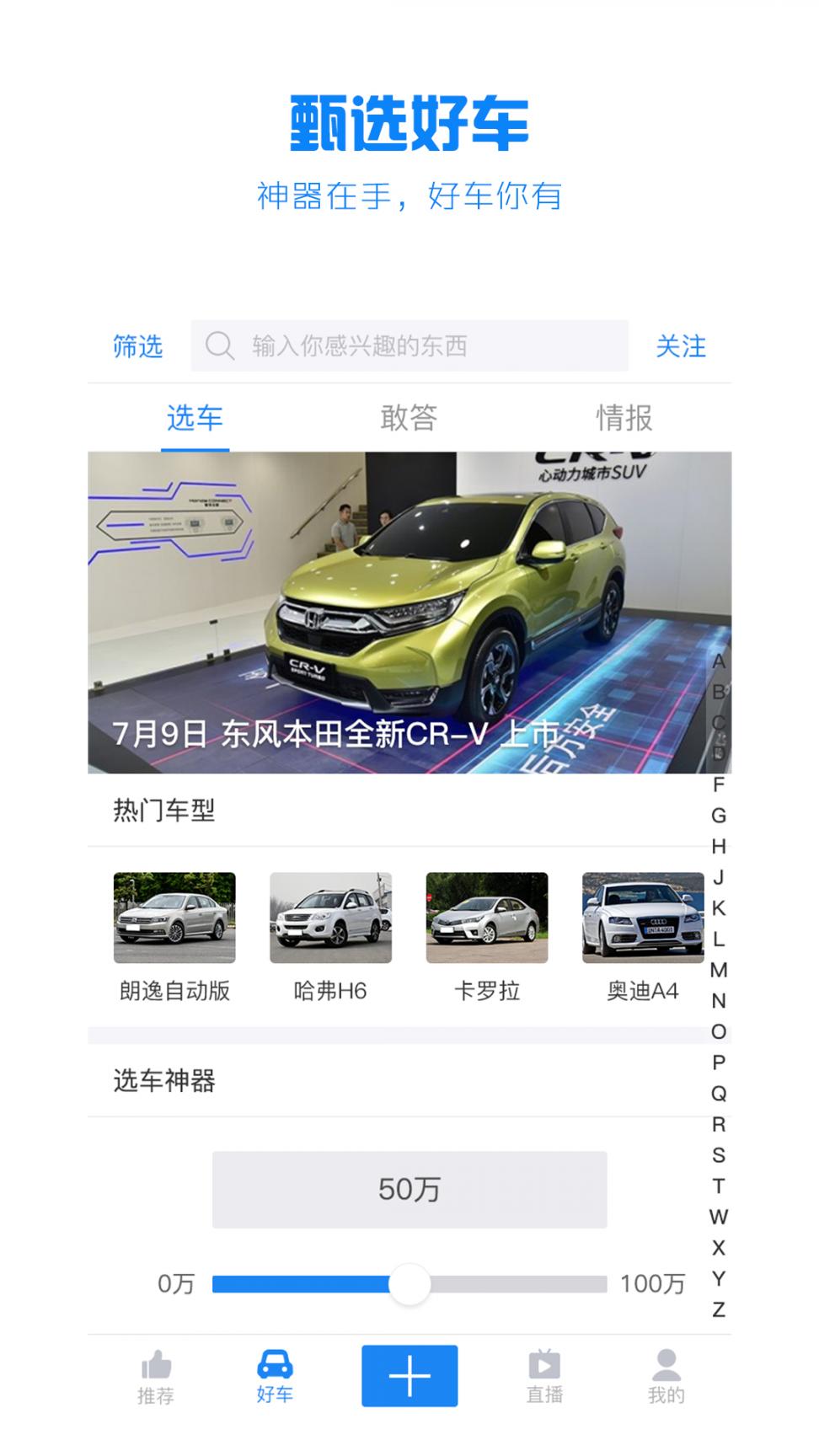Switch to the 情报 tab

point(624,418)
